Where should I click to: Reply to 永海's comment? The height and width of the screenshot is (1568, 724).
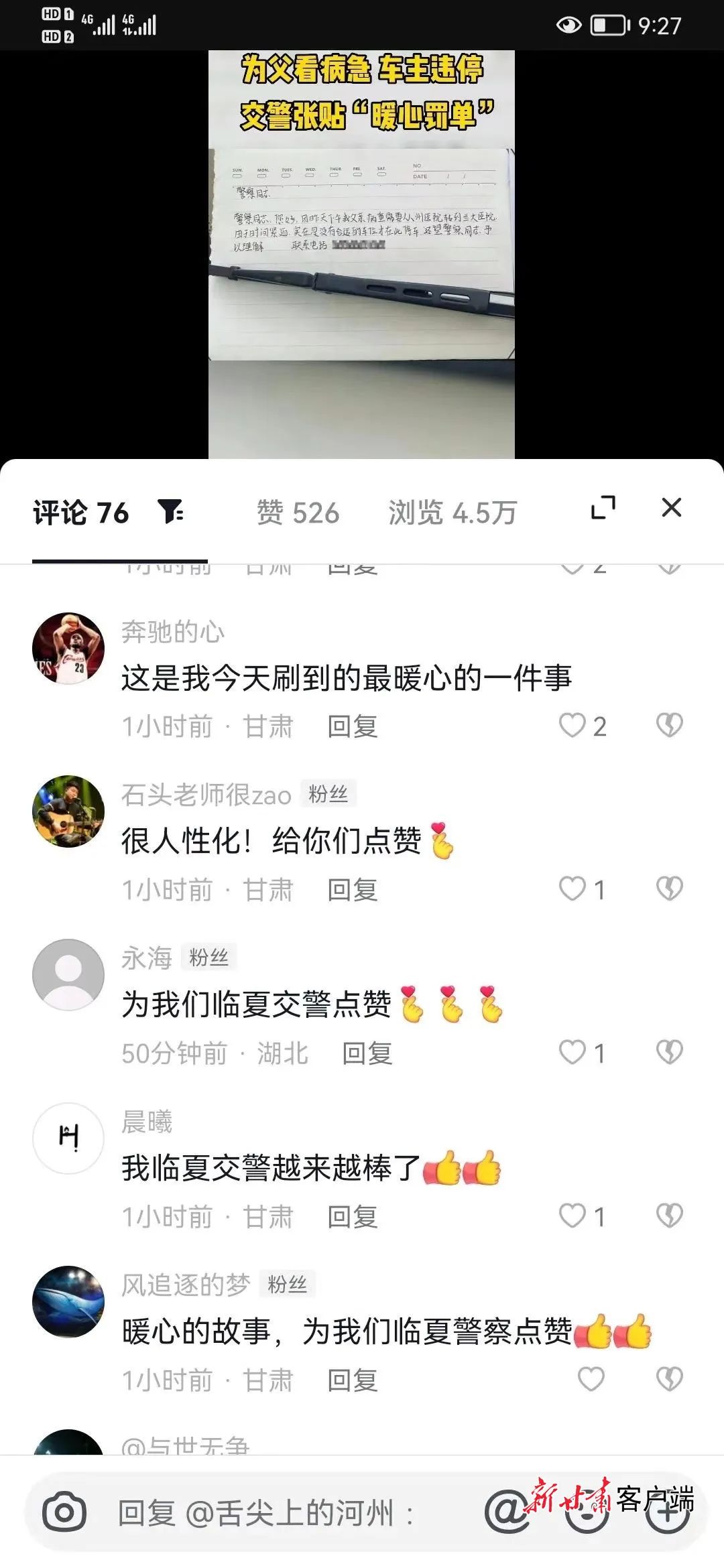(x=367, y=1053)
